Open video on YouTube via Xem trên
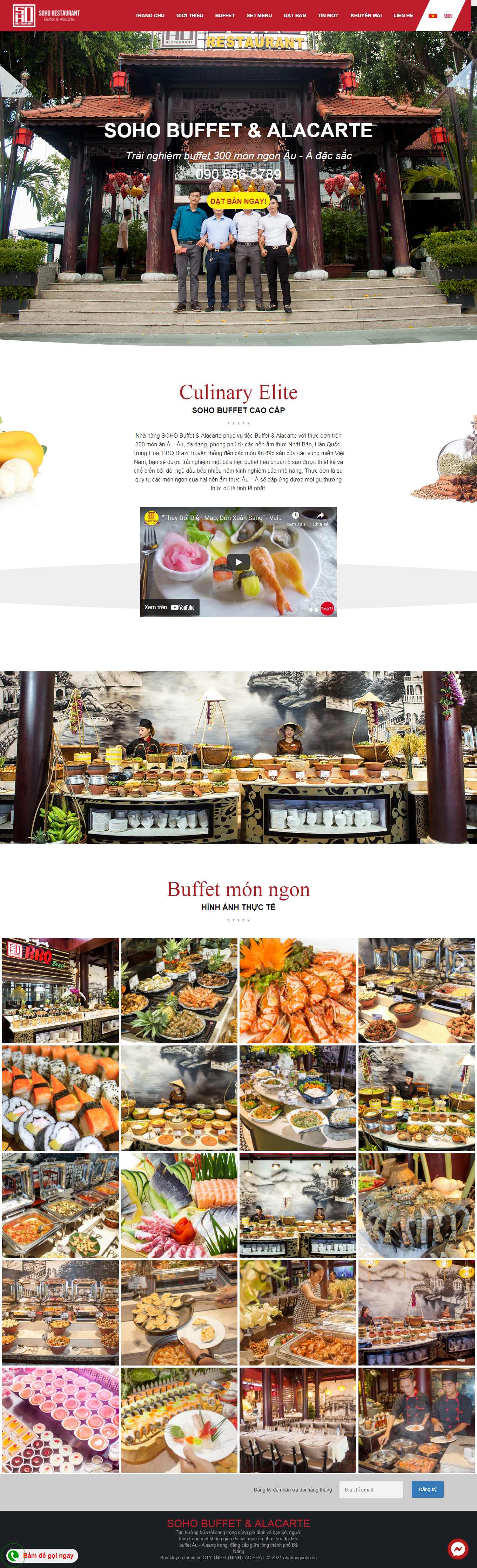 click(x=170, y=607)
